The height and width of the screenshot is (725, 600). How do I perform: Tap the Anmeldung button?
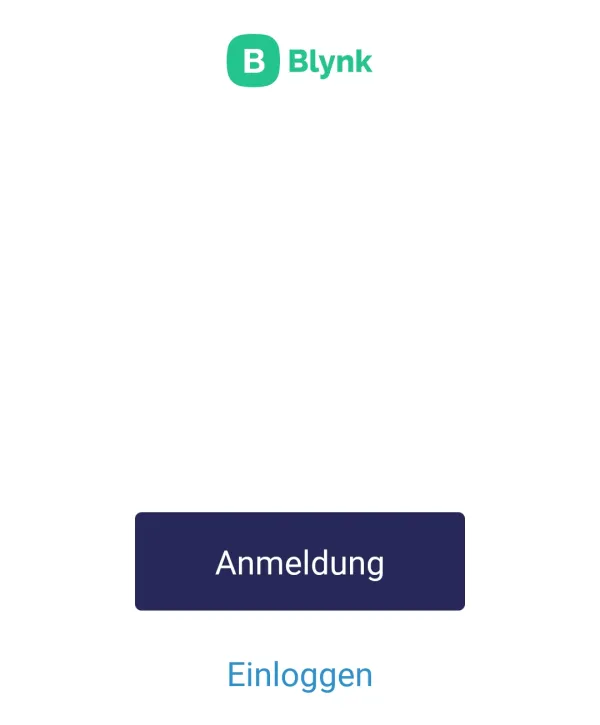300,561
